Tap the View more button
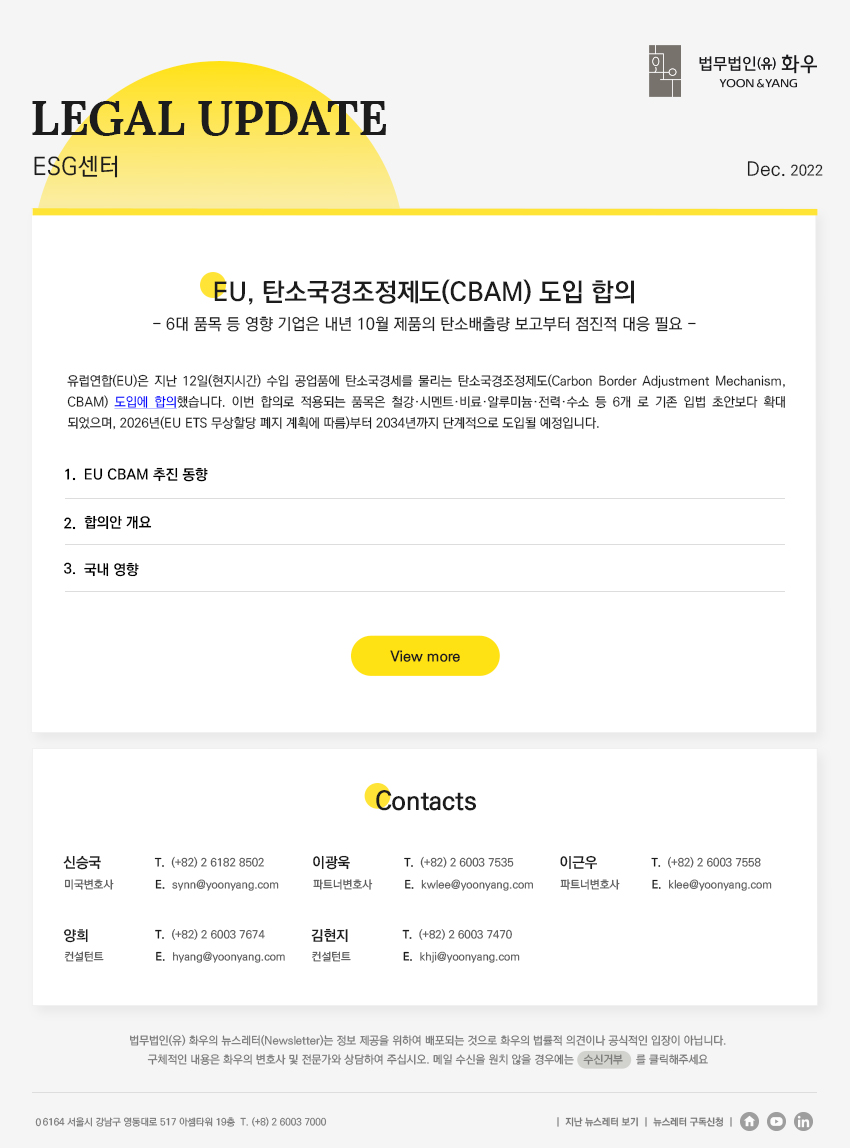This screenshot has height=1148, width=850. (x=425, y=656)
